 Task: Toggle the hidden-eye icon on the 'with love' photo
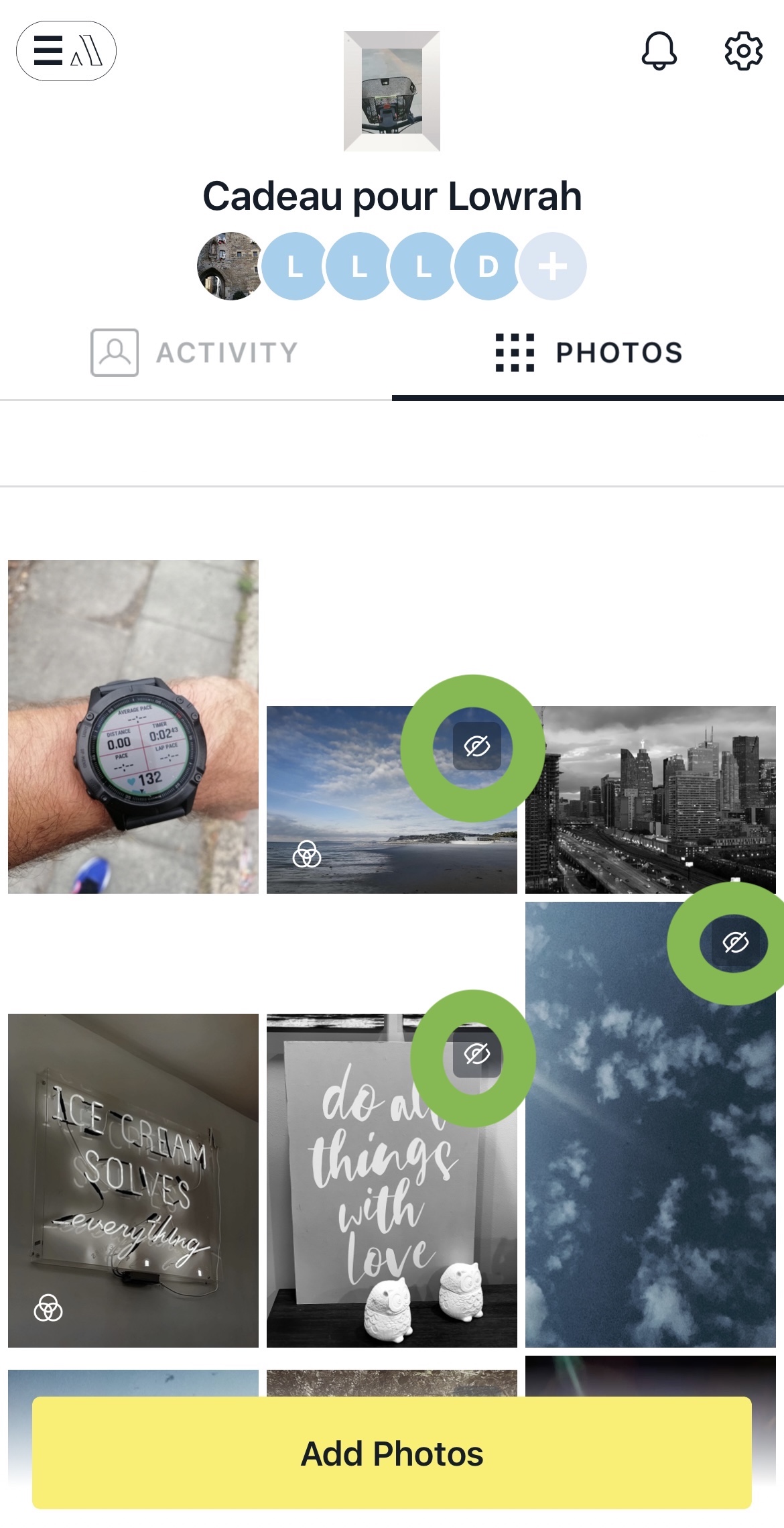[x=476, y=1054]
